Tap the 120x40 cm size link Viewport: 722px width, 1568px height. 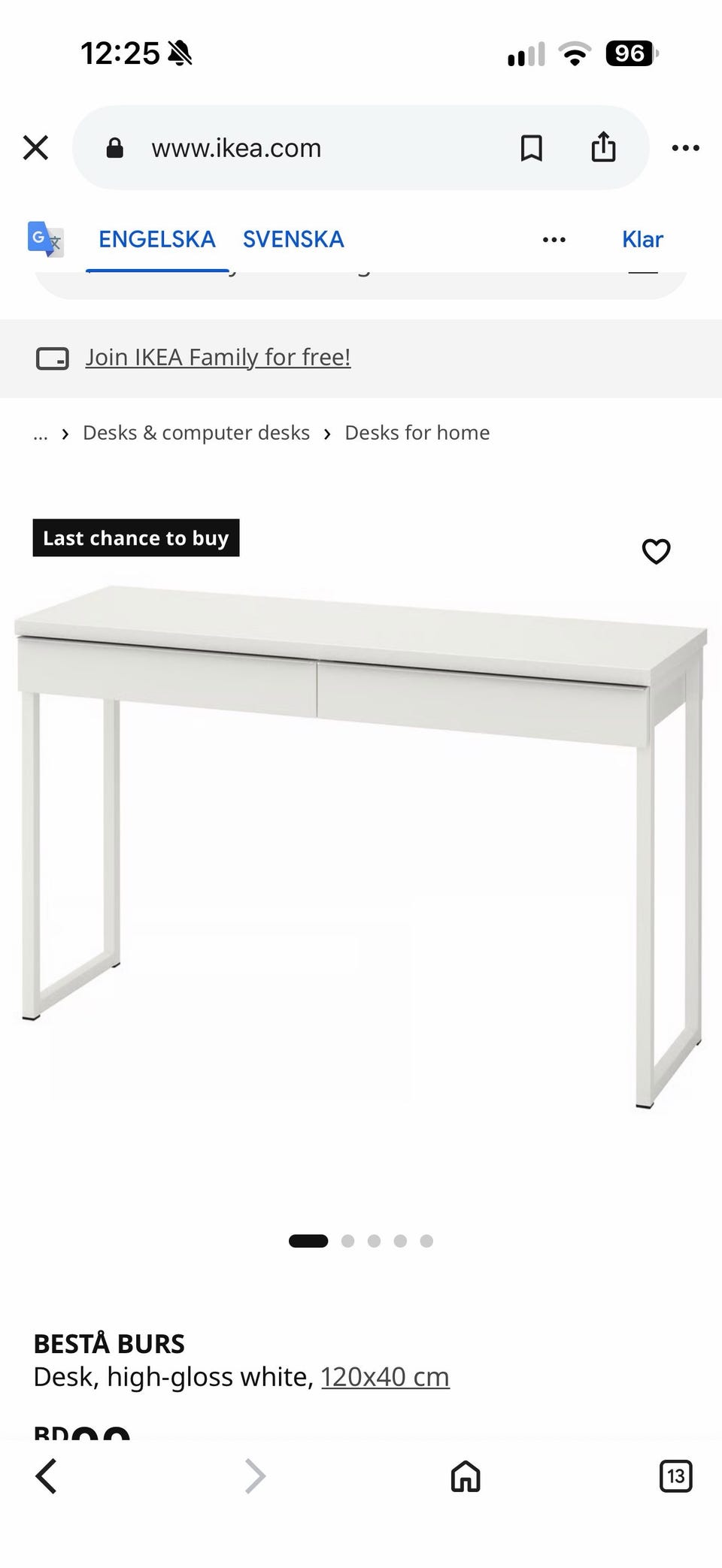coord(385,1377)
